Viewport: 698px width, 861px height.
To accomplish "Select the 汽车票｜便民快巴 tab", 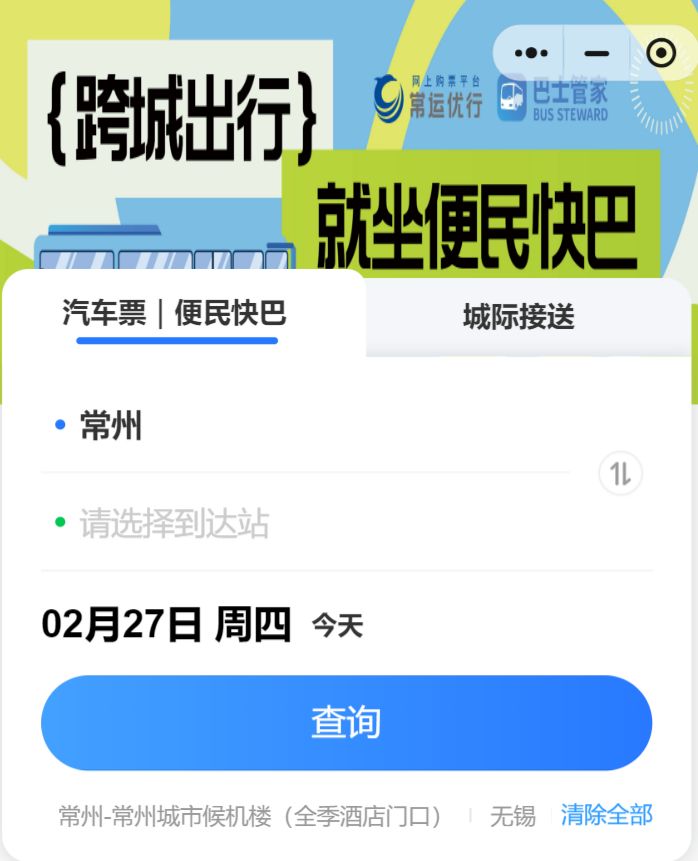I will pos(175,314).
